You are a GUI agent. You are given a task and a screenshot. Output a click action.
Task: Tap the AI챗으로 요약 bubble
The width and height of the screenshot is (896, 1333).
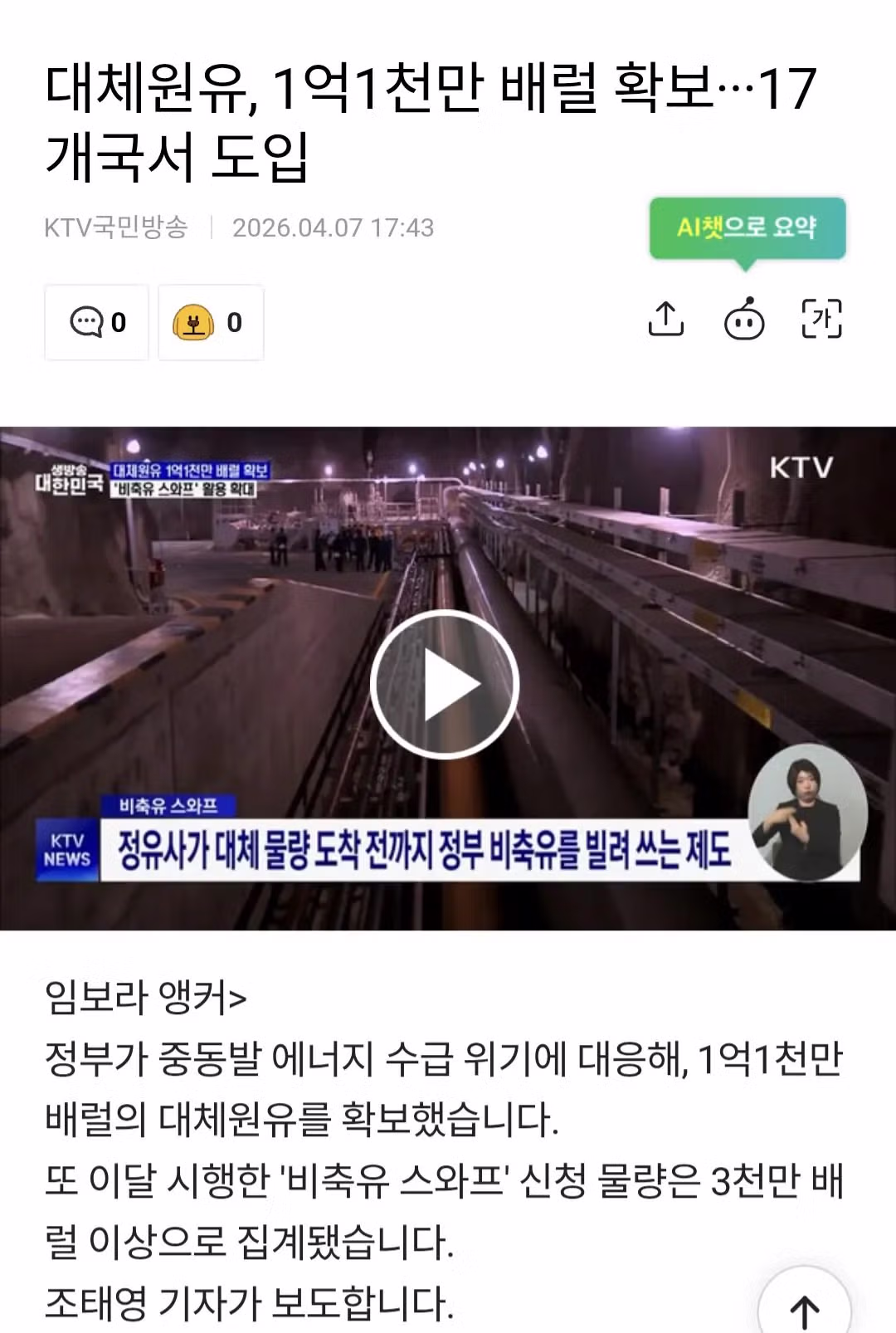(747, 227)
